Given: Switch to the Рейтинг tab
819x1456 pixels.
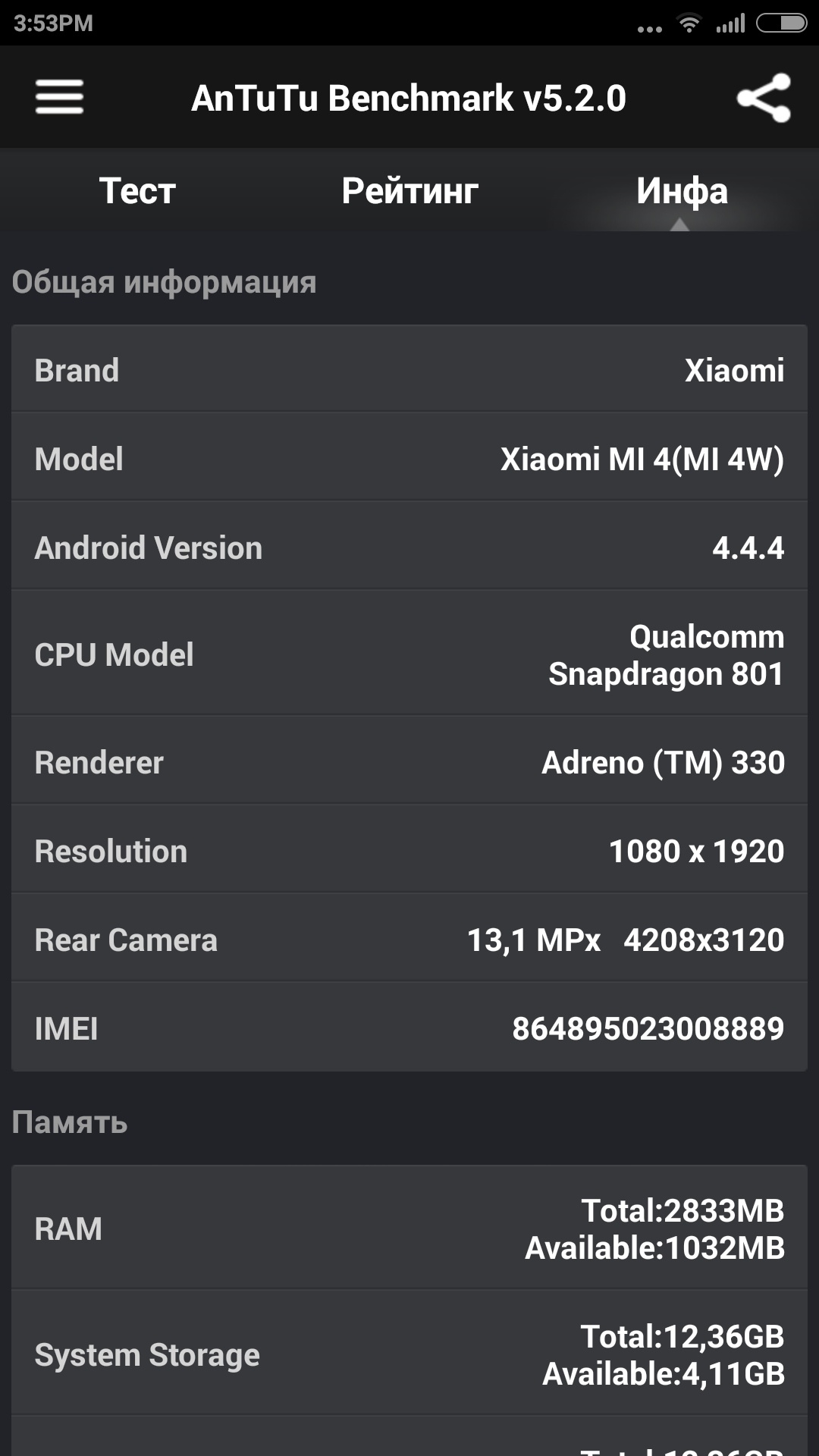Looking at the screenshot, I should pyautogui.click(x=409, y=190).
